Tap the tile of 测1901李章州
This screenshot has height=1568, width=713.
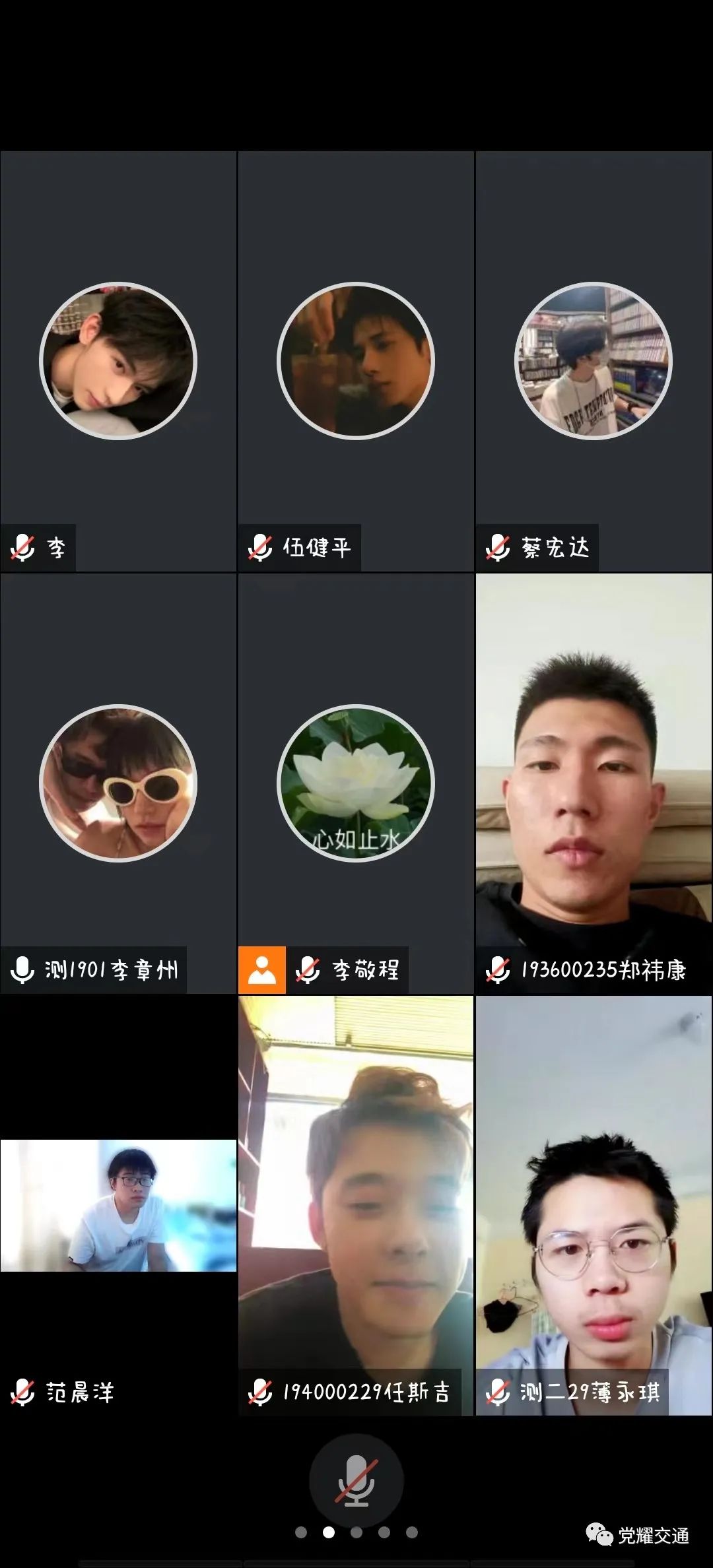(118, 783)
